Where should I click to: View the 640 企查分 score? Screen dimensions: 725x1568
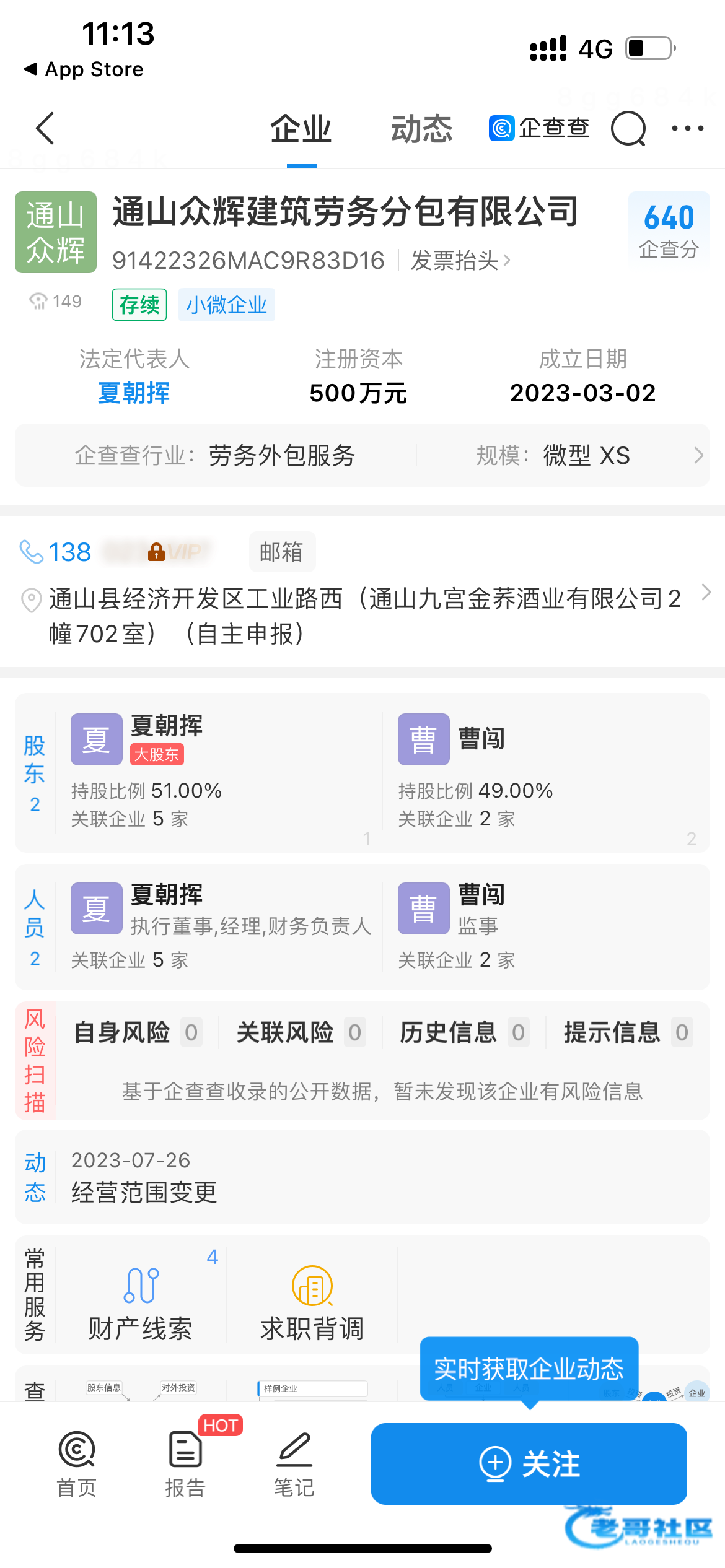(x=669, y=230)
